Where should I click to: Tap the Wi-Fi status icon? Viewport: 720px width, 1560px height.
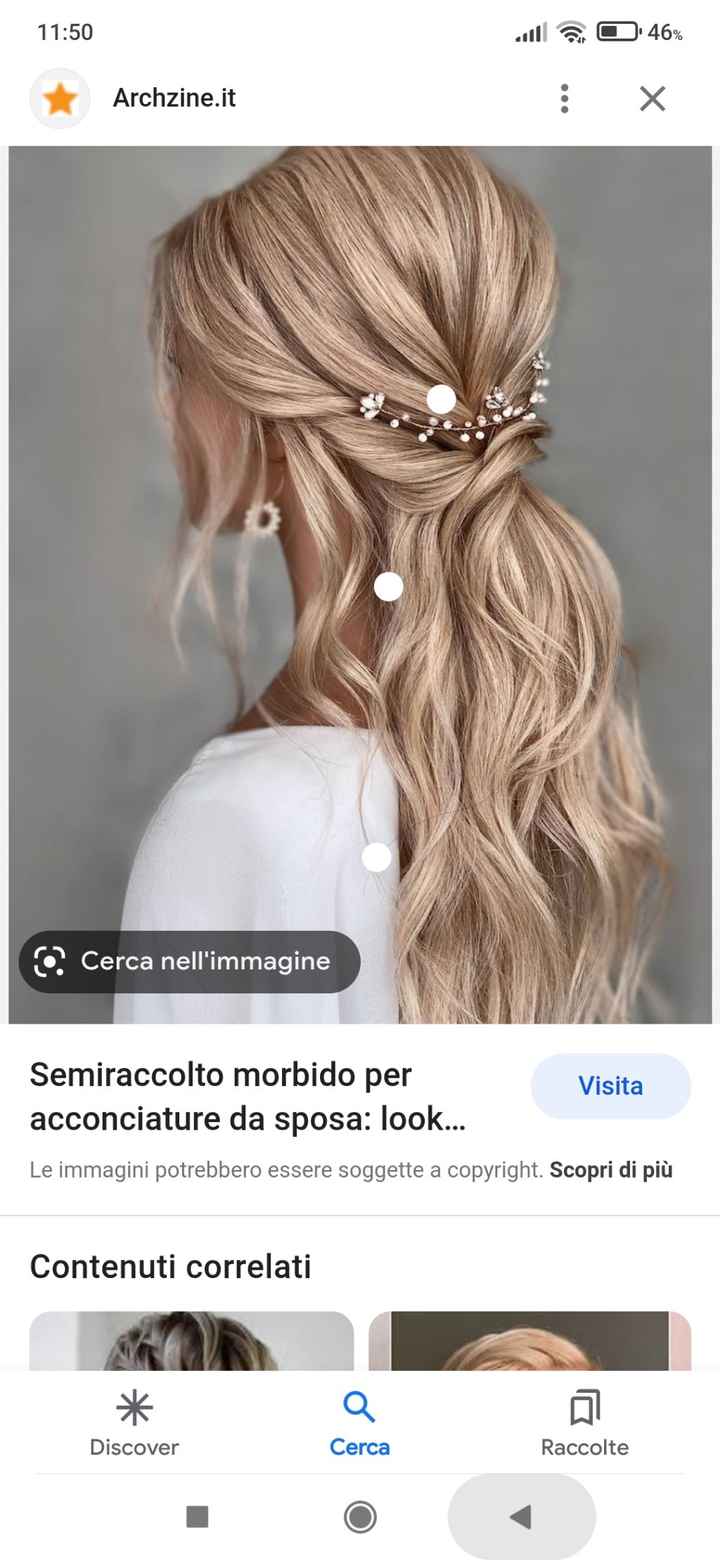coord(570,32)
